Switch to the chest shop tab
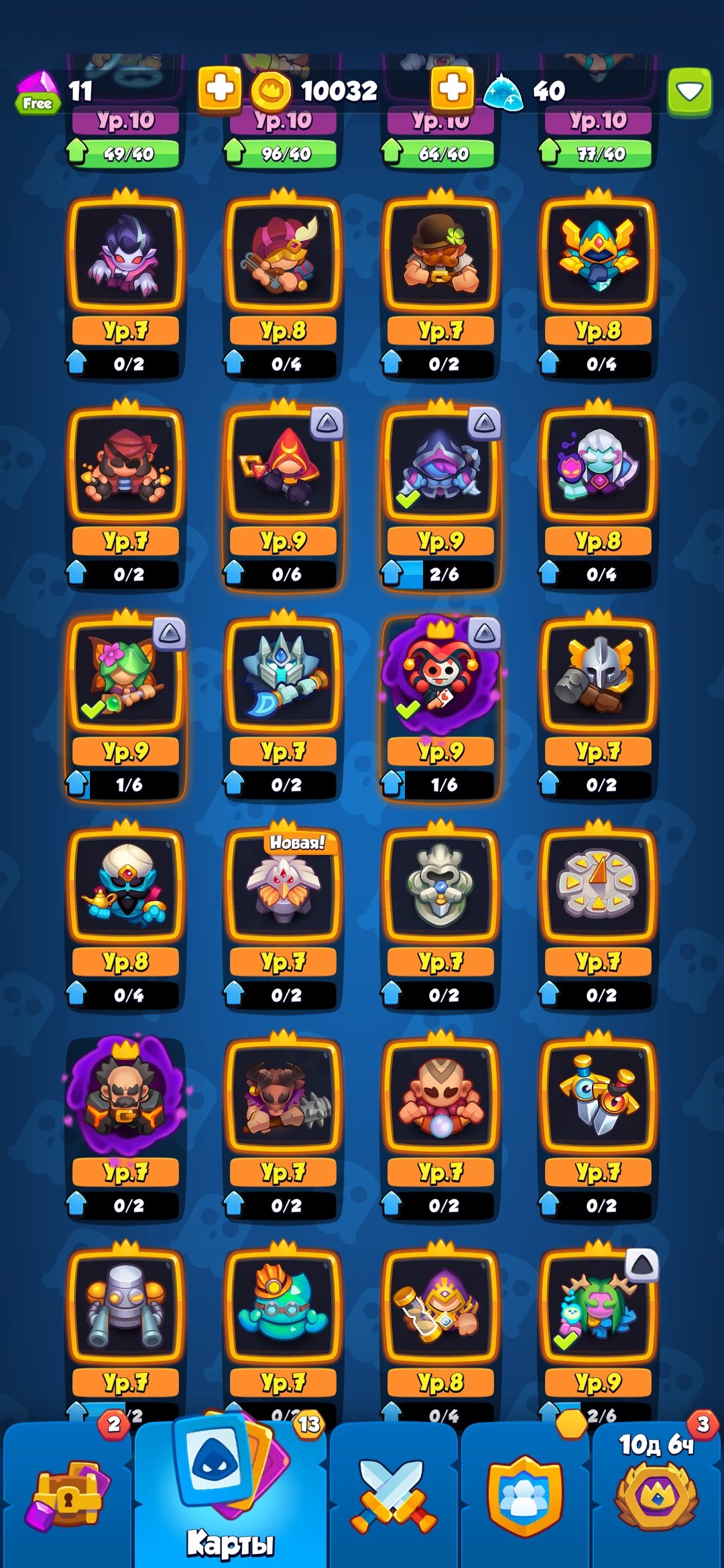Viewport: 724px width, 1568px height. click(x=67, y=1496)
